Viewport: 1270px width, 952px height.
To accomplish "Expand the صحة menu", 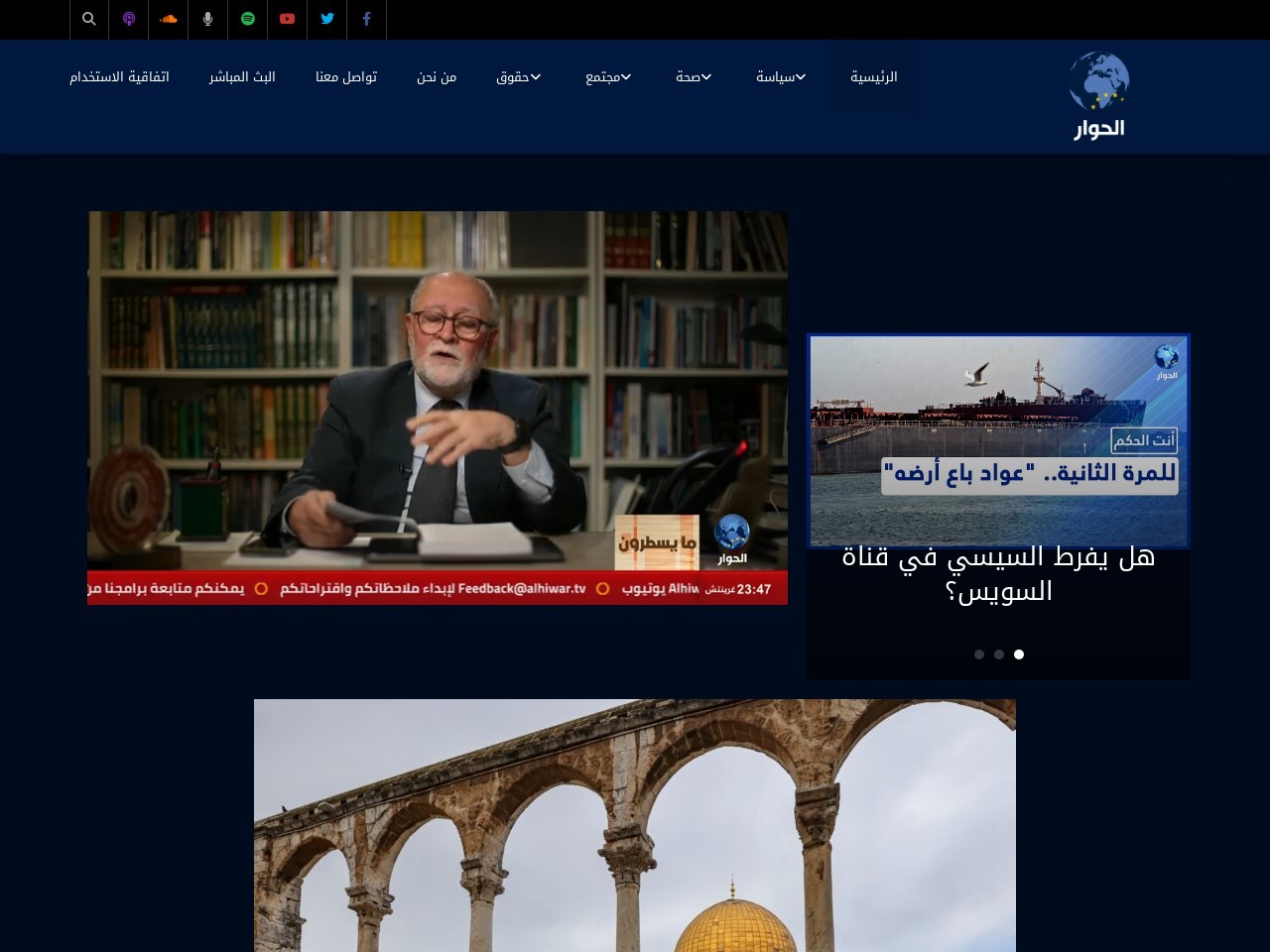I will tap(694, 77).
